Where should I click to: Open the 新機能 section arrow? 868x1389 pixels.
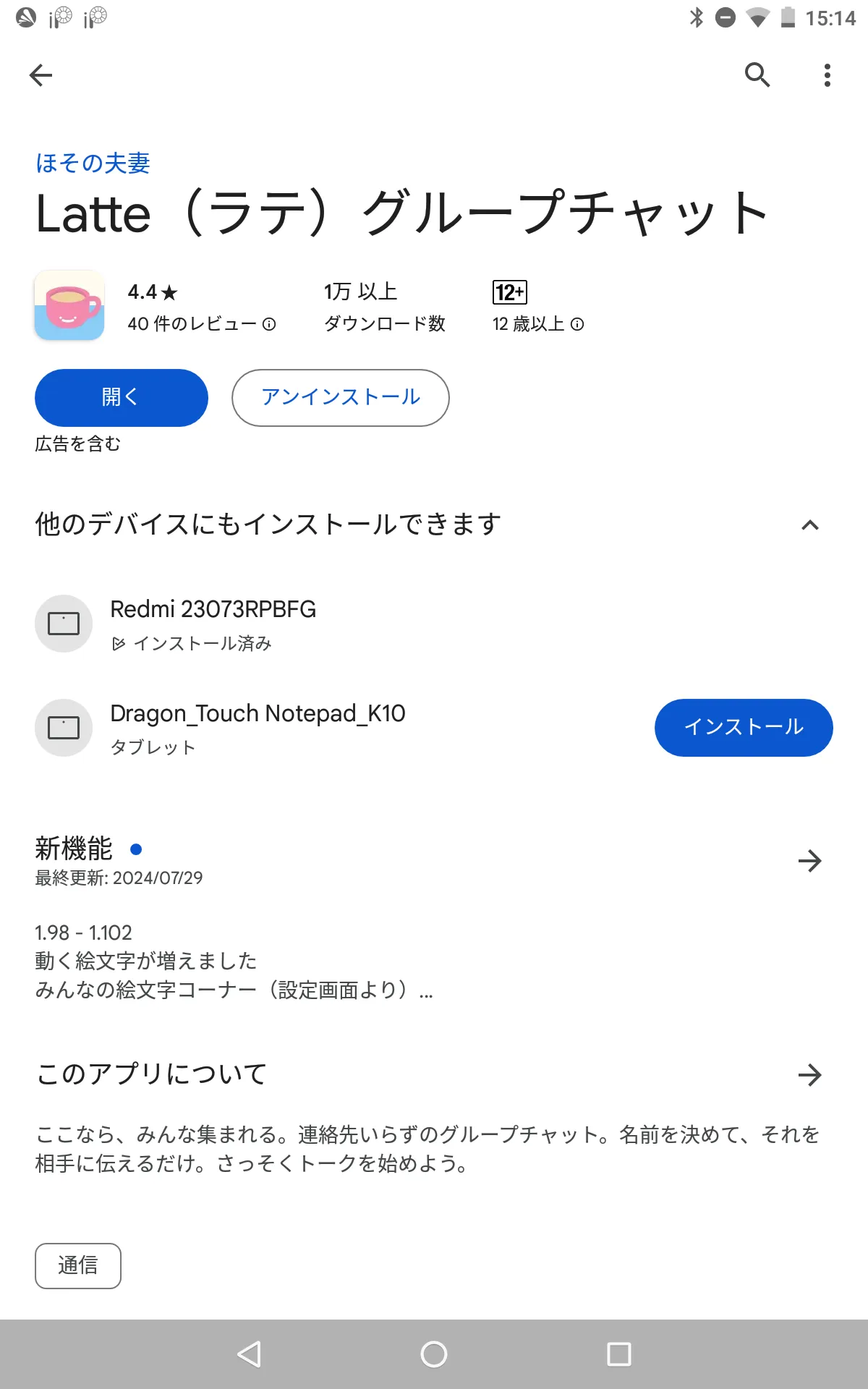tap(809, 860)
